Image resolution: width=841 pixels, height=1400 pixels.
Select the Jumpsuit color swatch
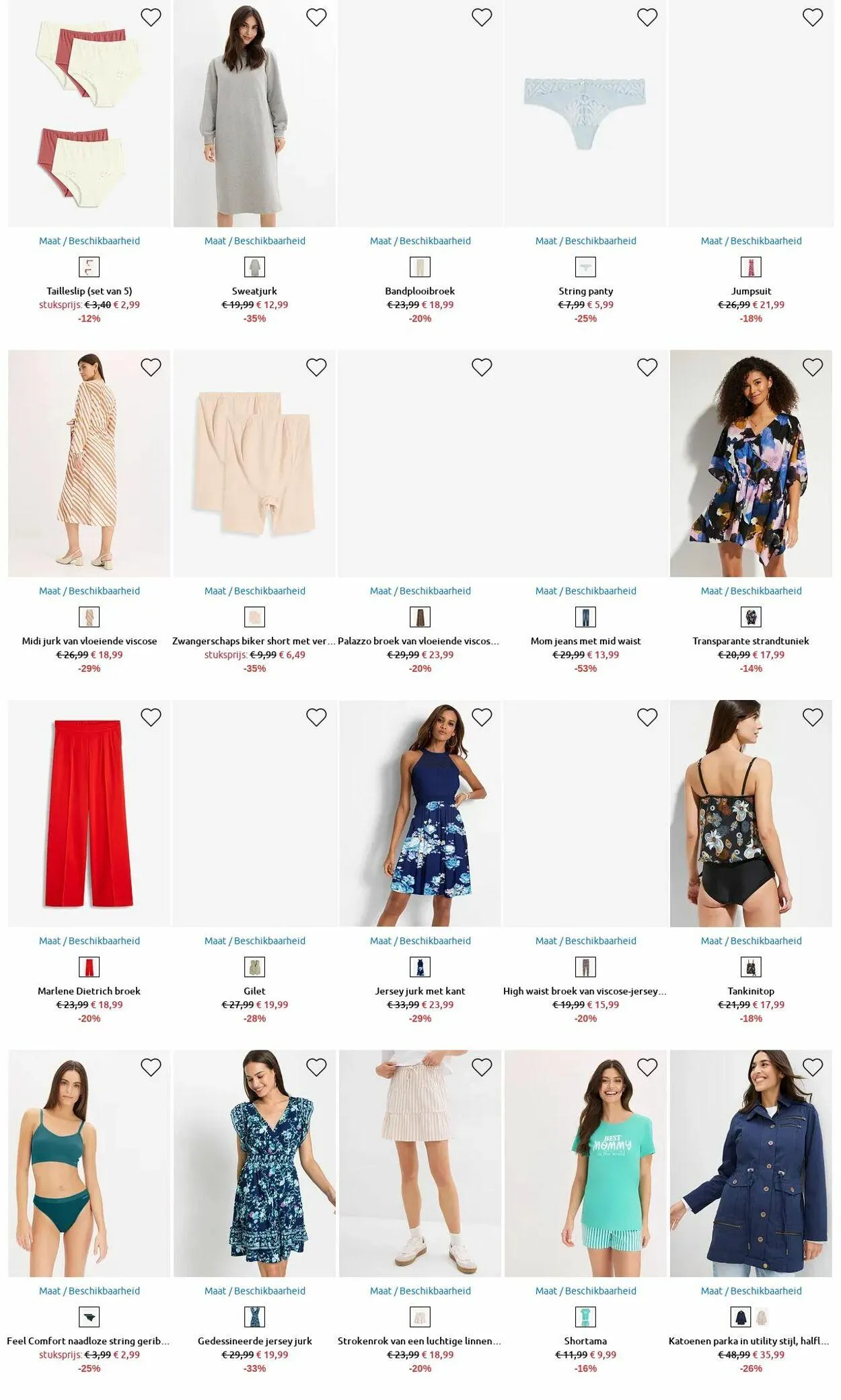(x=751, y=267)
